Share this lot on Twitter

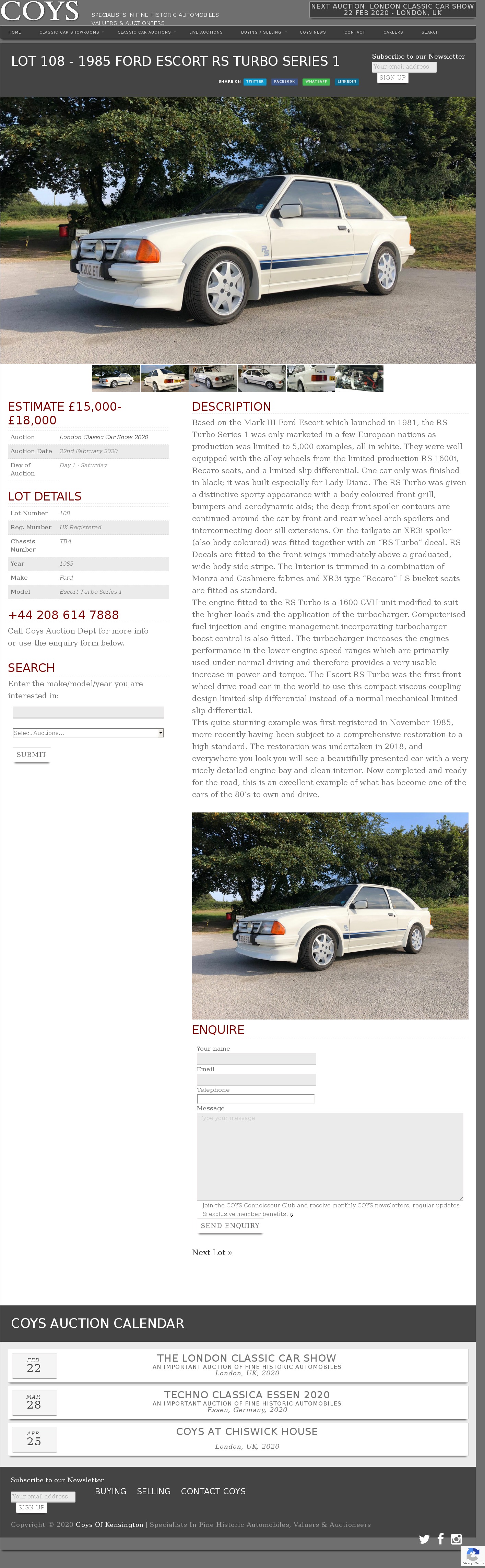tap(255, 82)
